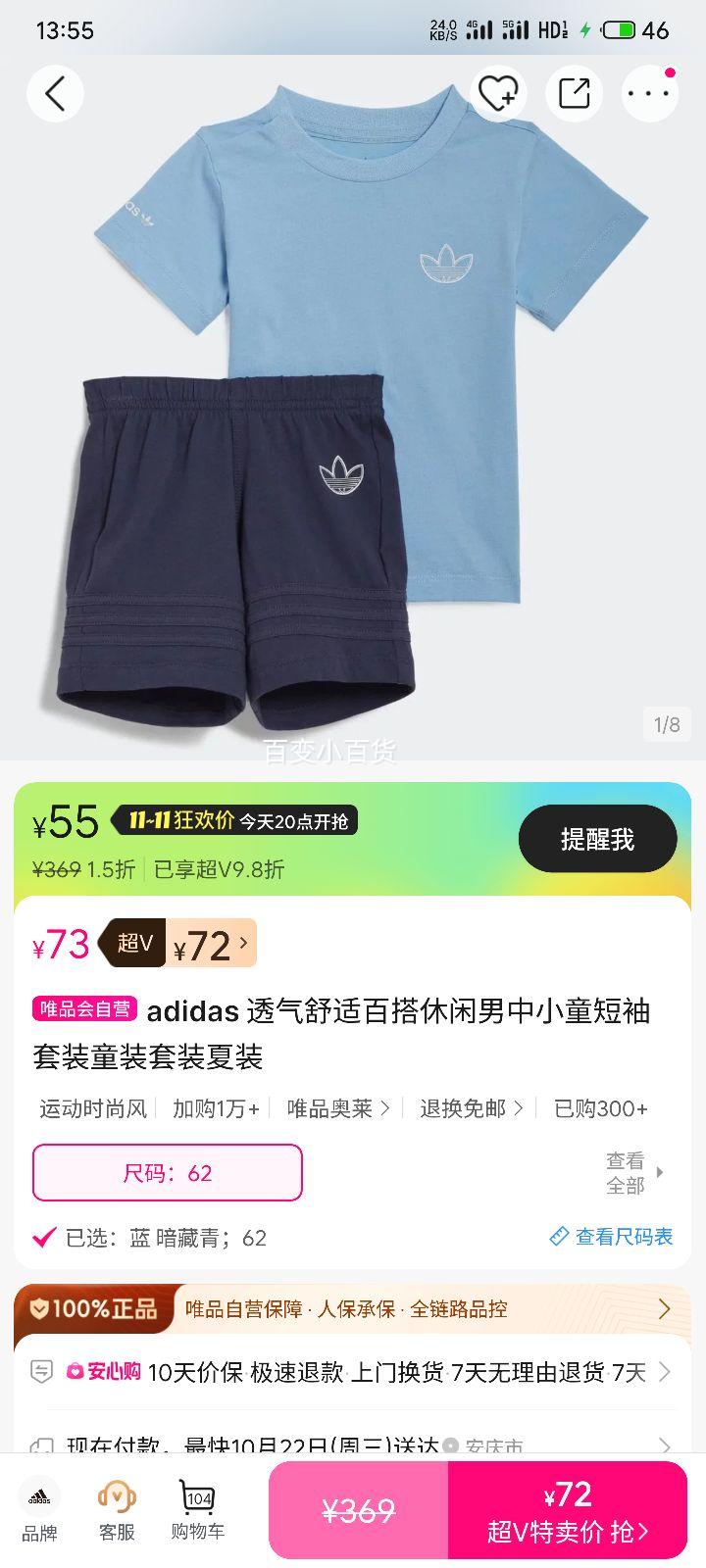Screen dimensions: 706x1568
Task: Tap the 提醒我 reminder button
Action: [x=597, y=839]
